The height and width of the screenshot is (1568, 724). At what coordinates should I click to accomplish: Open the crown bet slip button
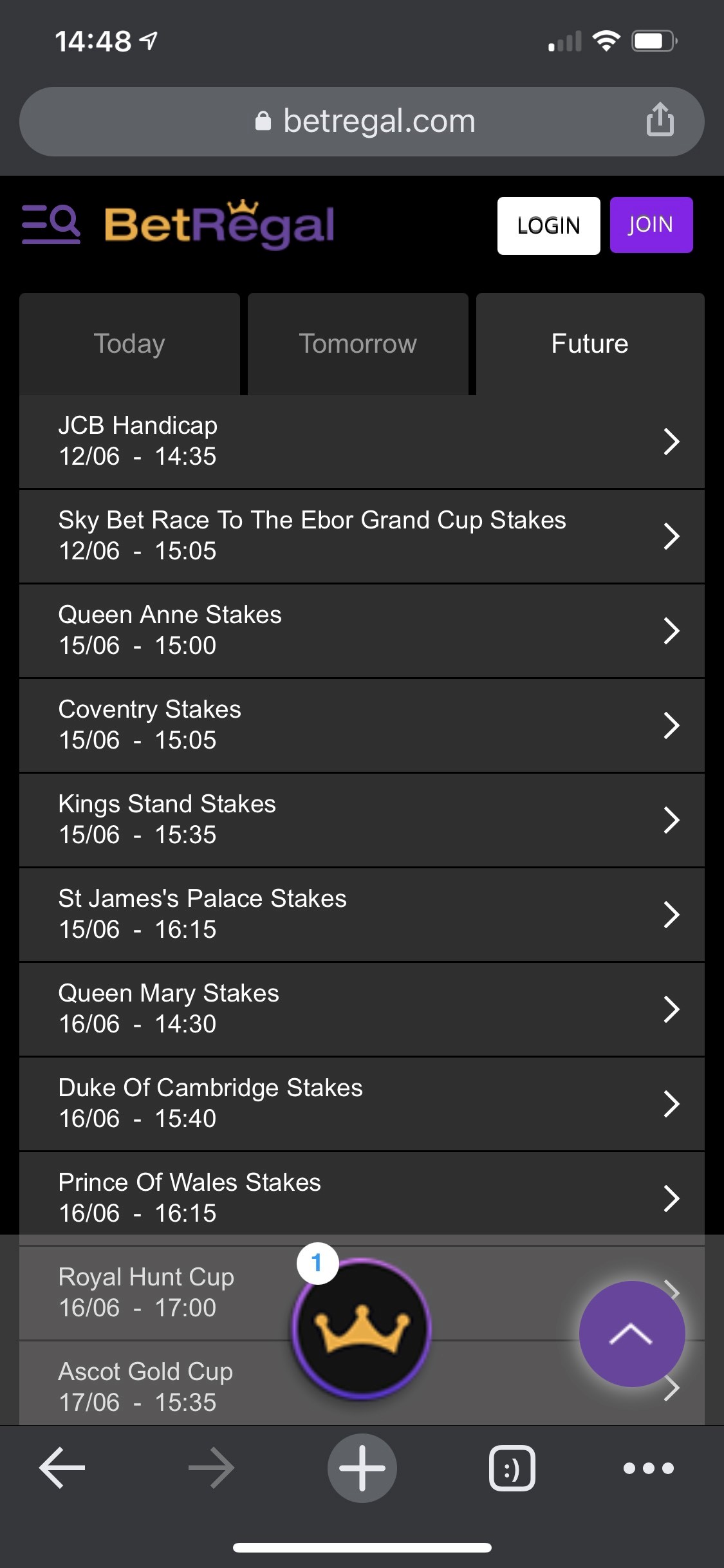click(361, 1329)
